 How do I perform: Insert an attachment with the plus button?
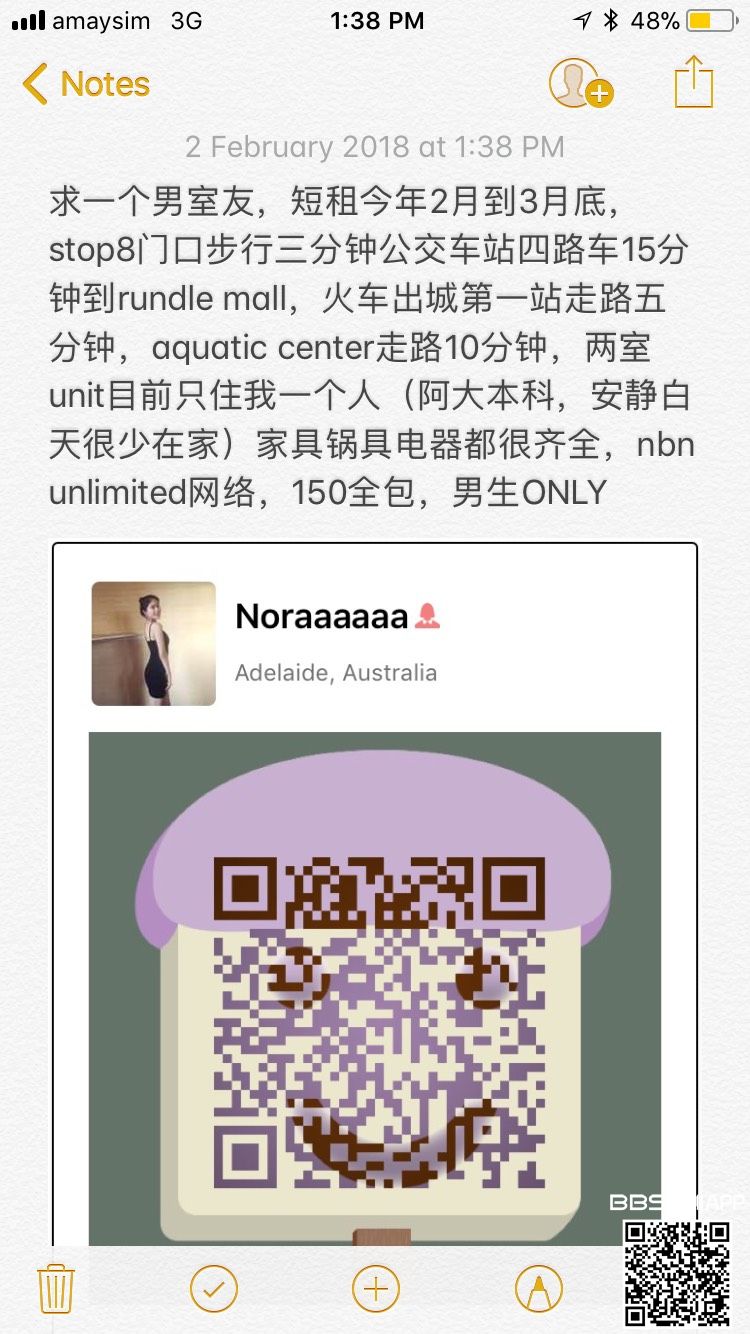(x=375, y=1289)
